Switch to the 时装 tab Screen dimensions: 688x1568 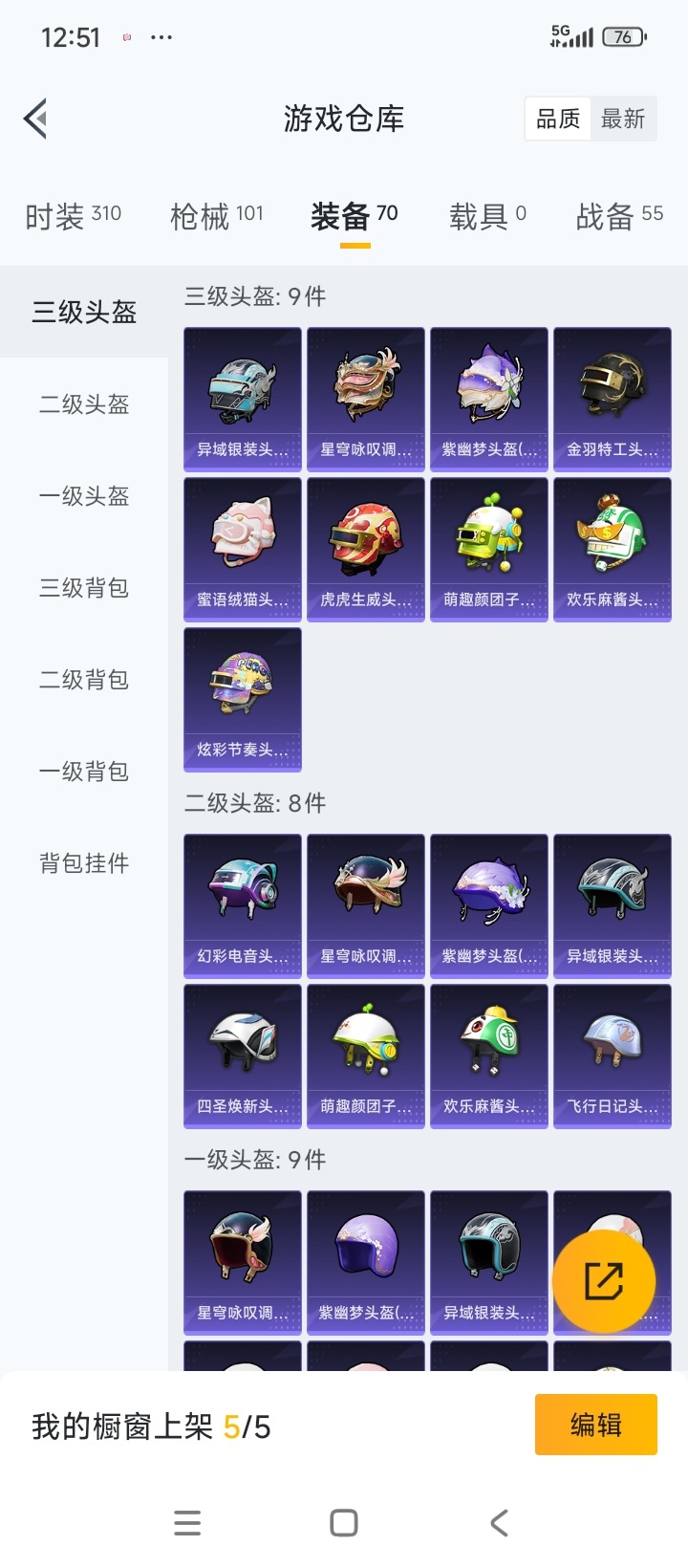(73, 216)
